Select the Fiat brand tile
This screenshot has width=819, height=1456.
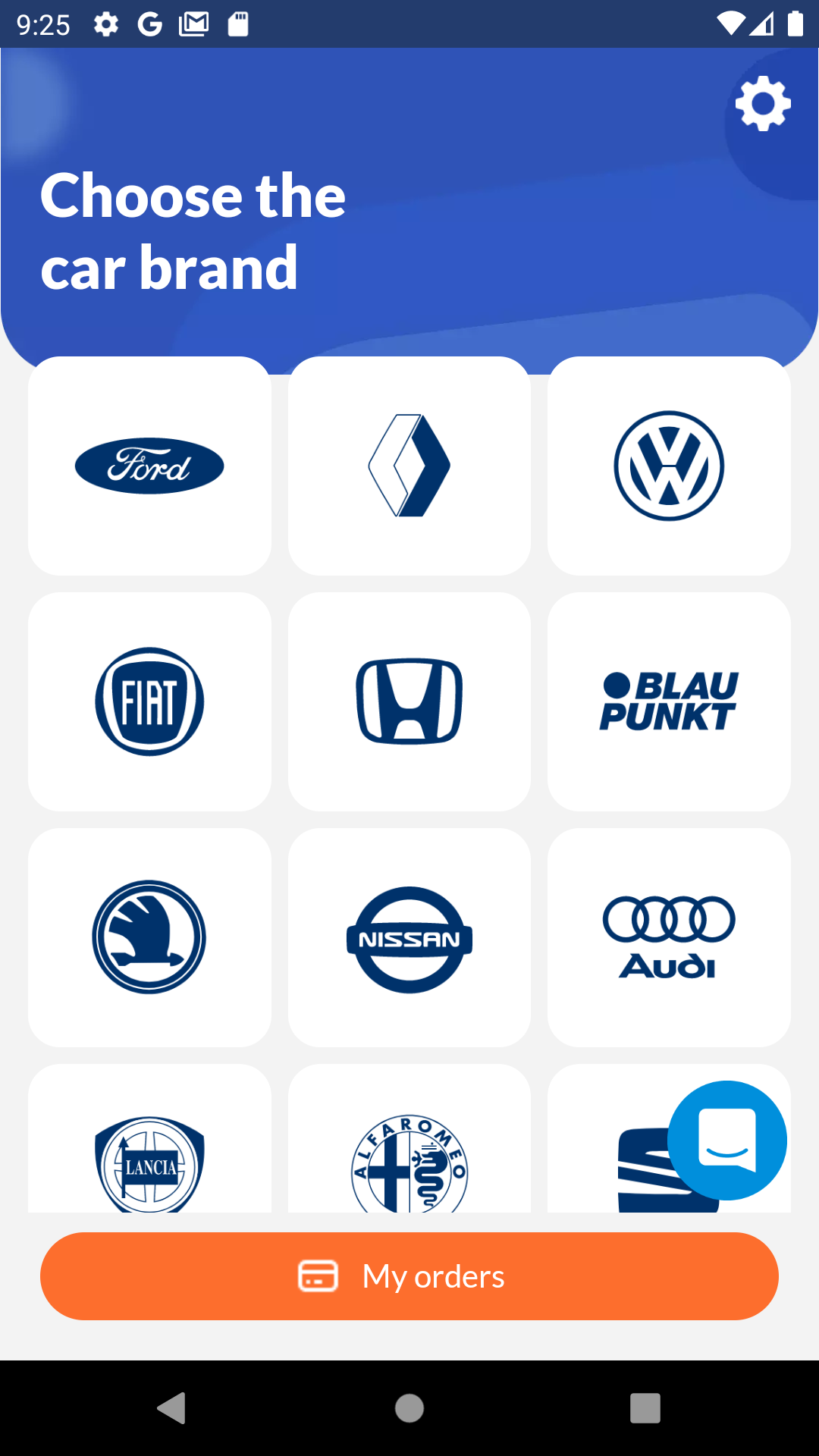click(x=149, y=701)
